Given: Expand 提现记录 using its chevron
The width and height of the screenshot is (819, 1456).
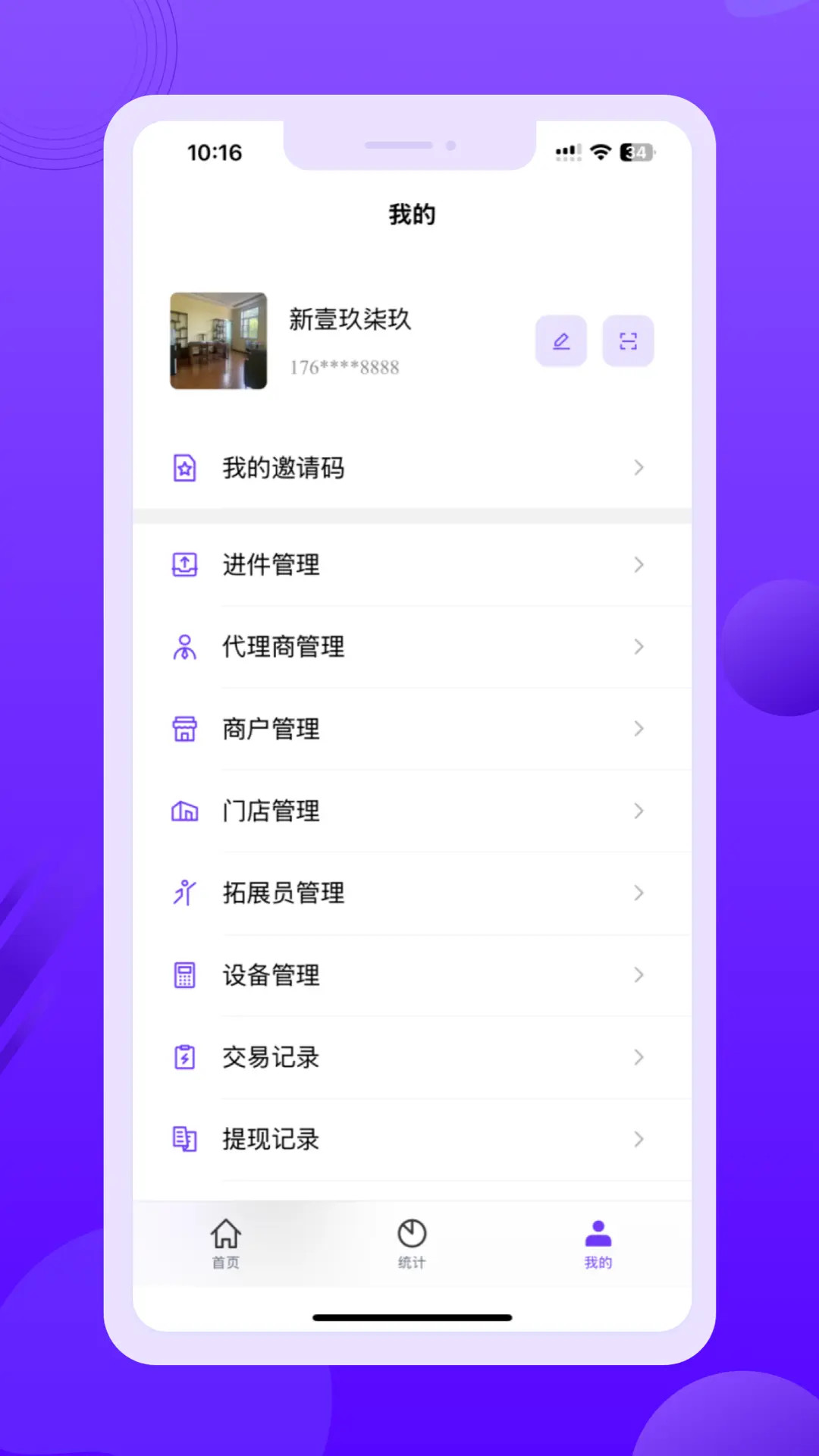Looking at the screenshot, I should pyautogui.click(x=638, y=1139).
